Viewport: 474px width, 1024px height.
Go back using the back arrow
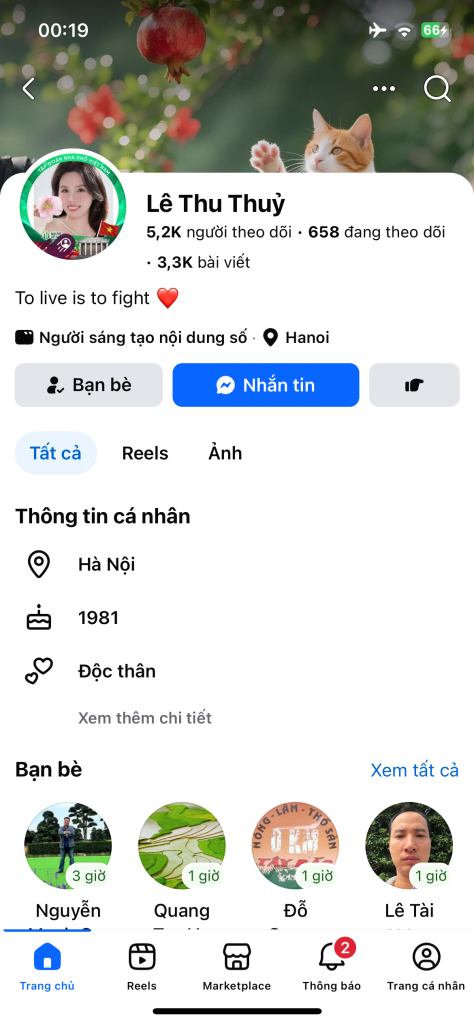click(28, 89)
